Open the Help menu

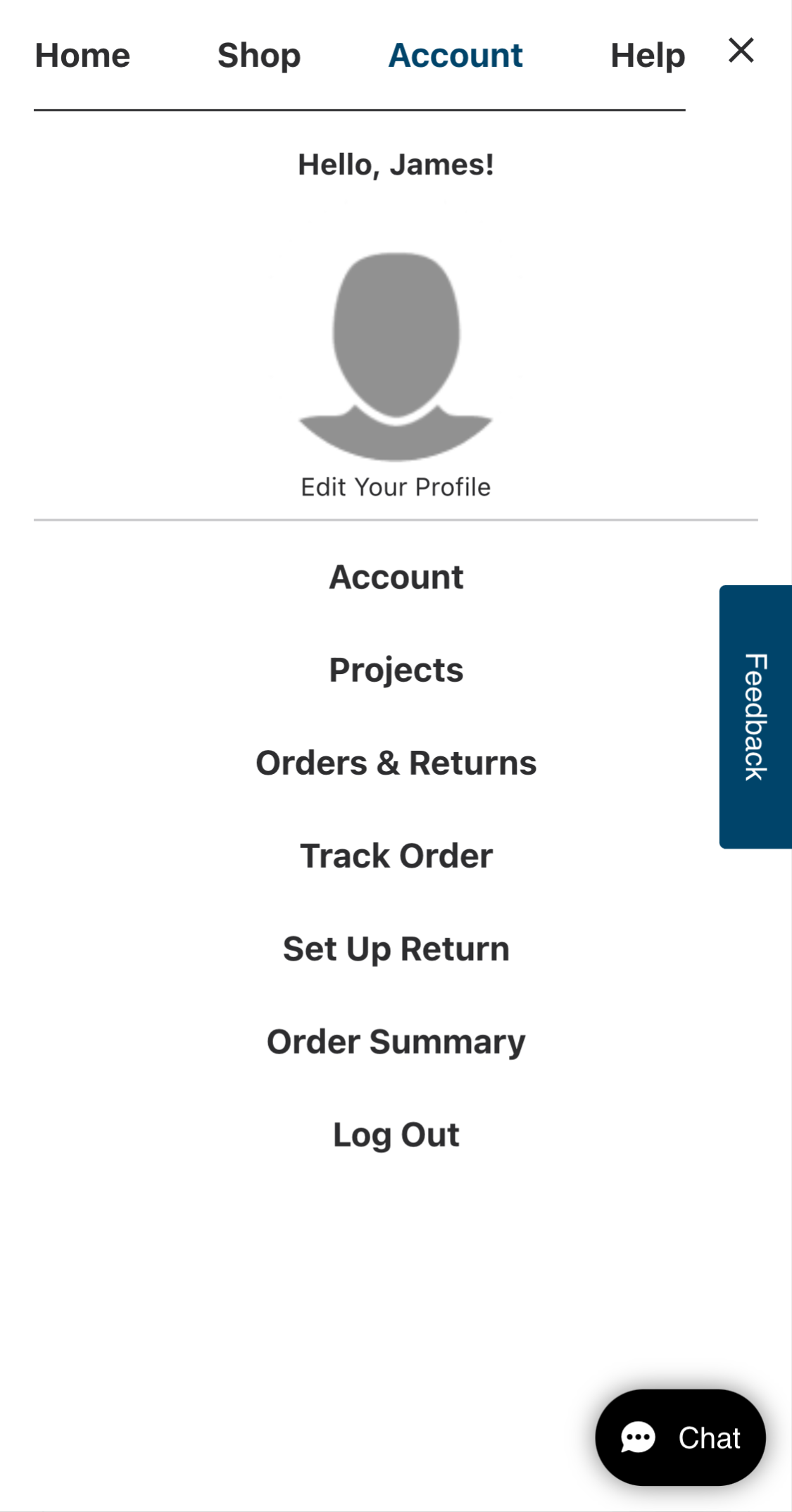[648, 55]
